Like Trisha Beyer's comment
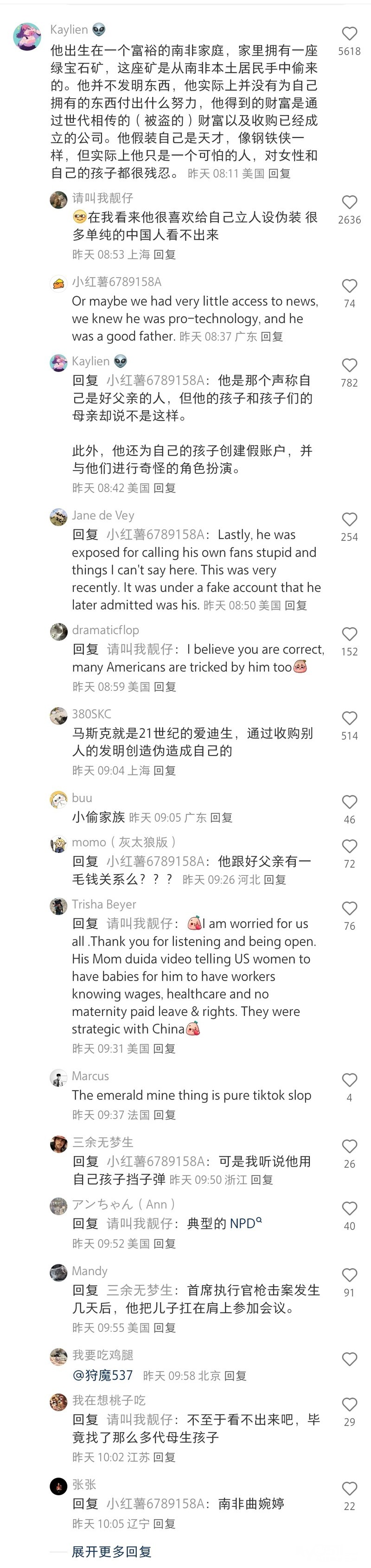Viewport: 371px width, 1568px height. [349, 908]
